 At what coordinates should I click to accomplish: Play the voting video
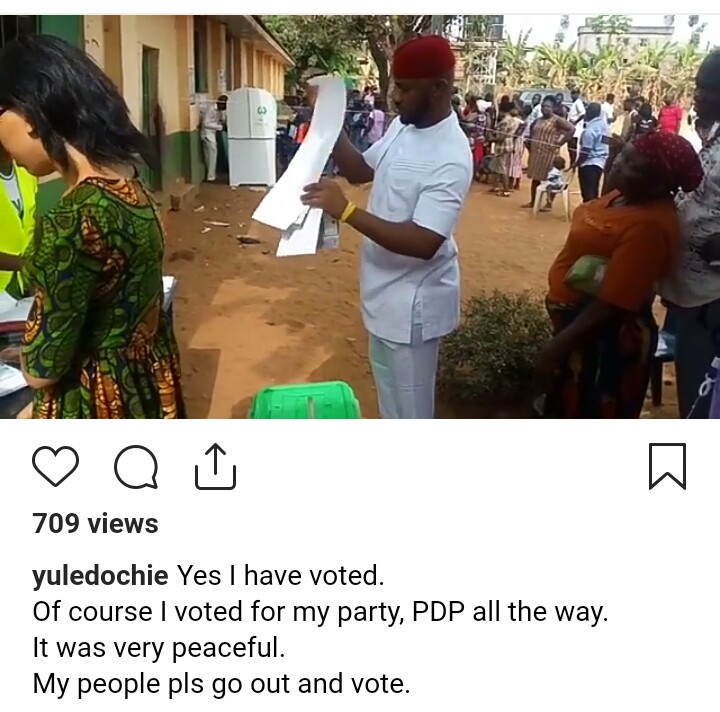tap(360, 216)
